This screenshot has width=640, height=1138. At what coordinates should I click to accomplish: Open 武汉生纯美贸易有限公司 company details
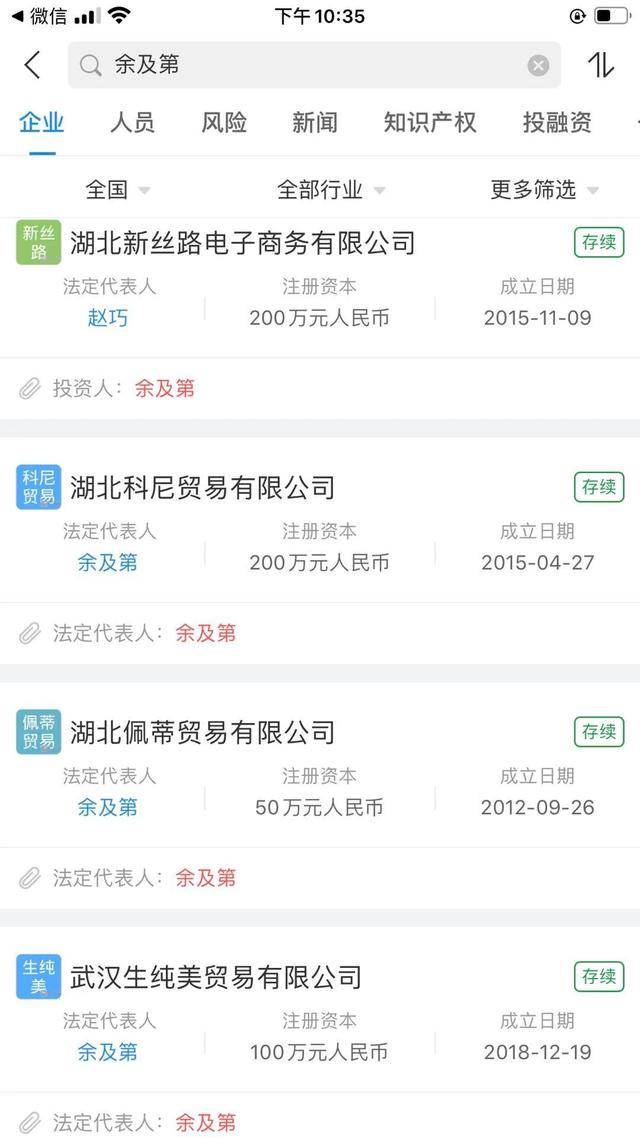(215, 977)
